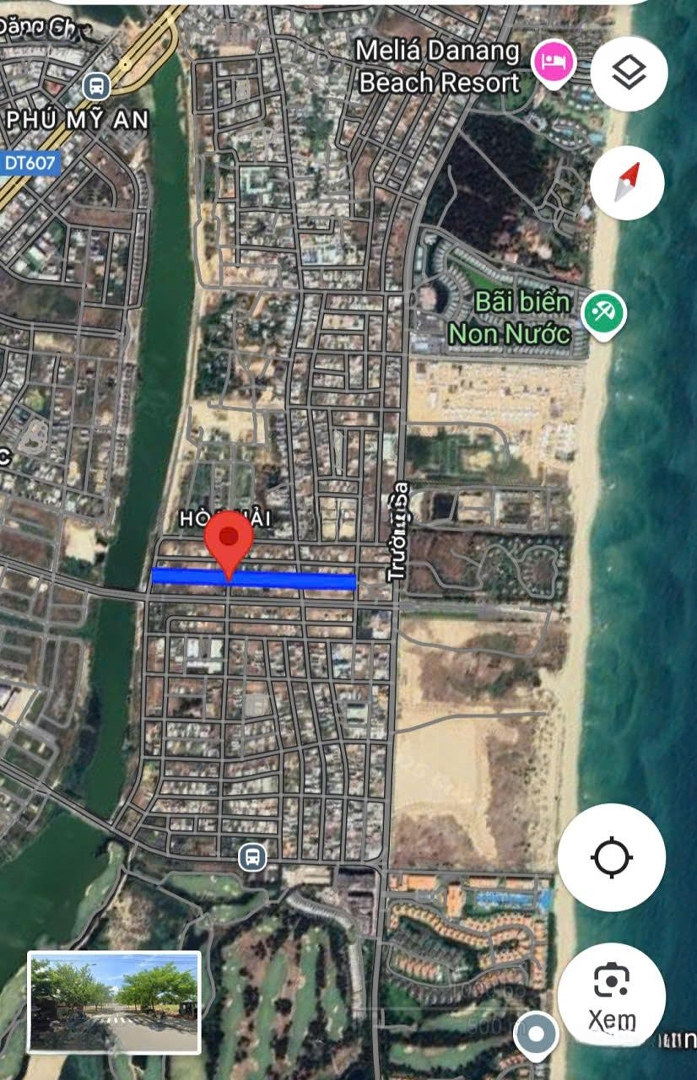
Task: Open the Street View preview thumbnail
Action: [114, 1001]
